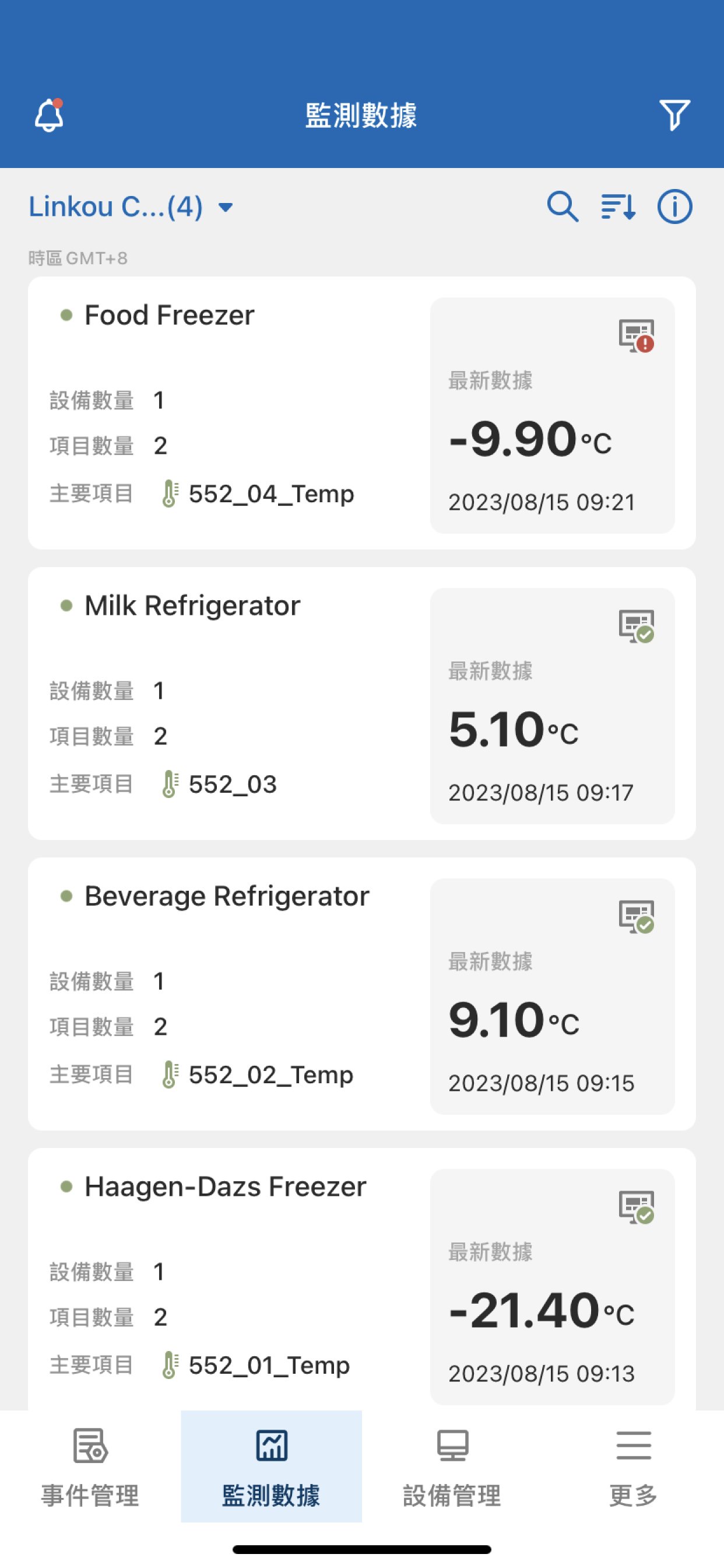Open the filter options
Screen dimensions: 724x1568
pyautogui.click(x=674, y=115)
